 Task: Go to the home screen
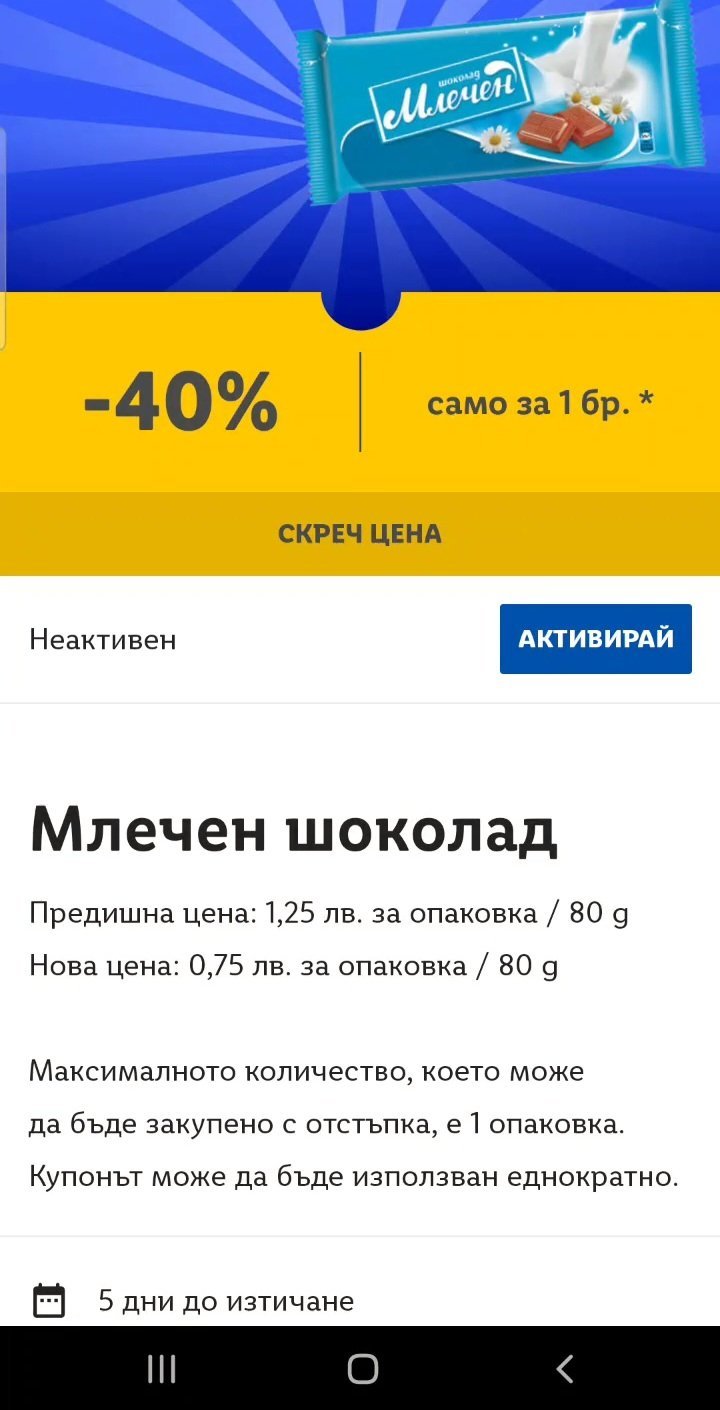coord(362,1369)
